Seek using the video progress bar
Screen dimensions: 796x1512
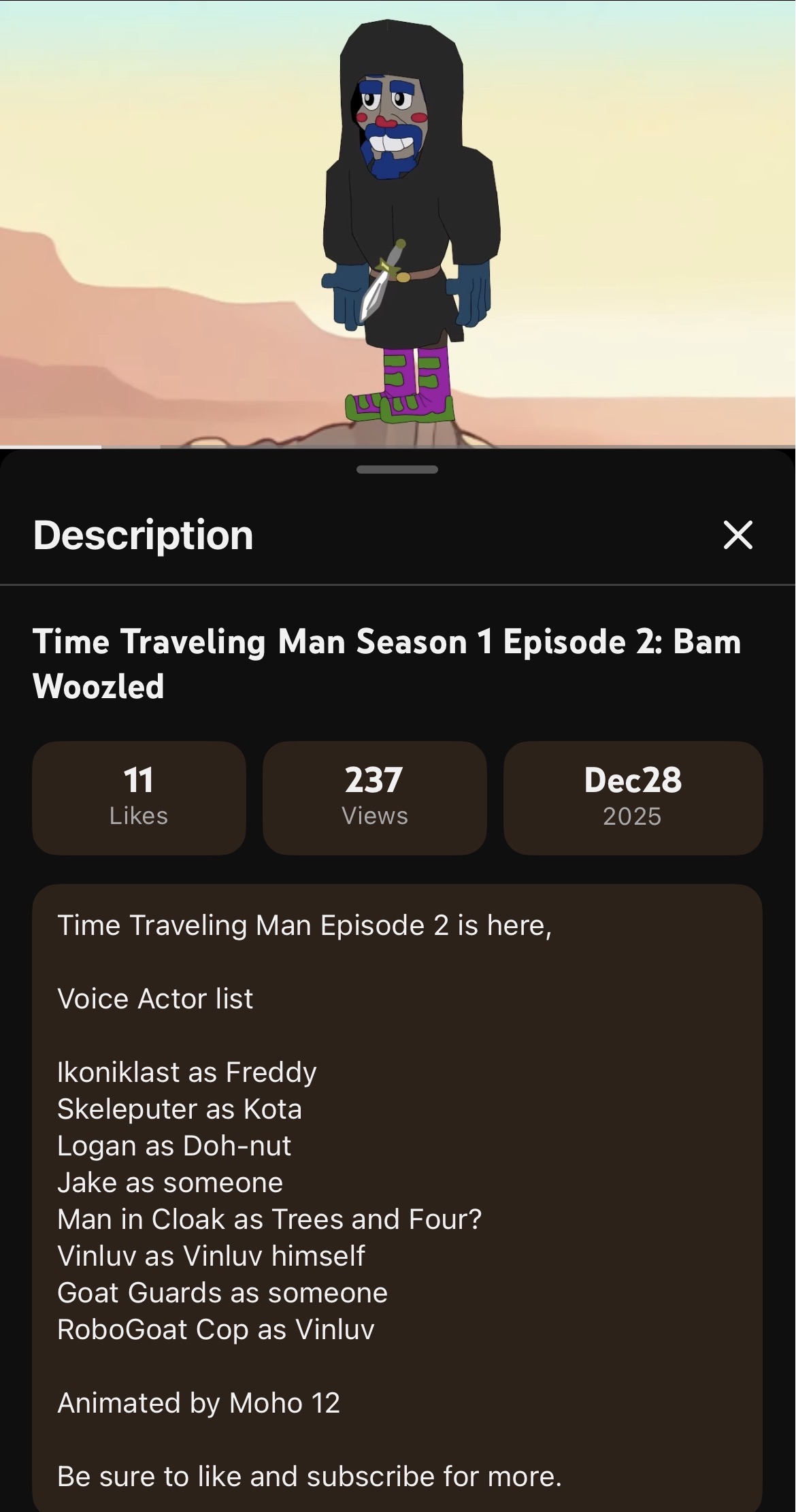click(398, 446)
